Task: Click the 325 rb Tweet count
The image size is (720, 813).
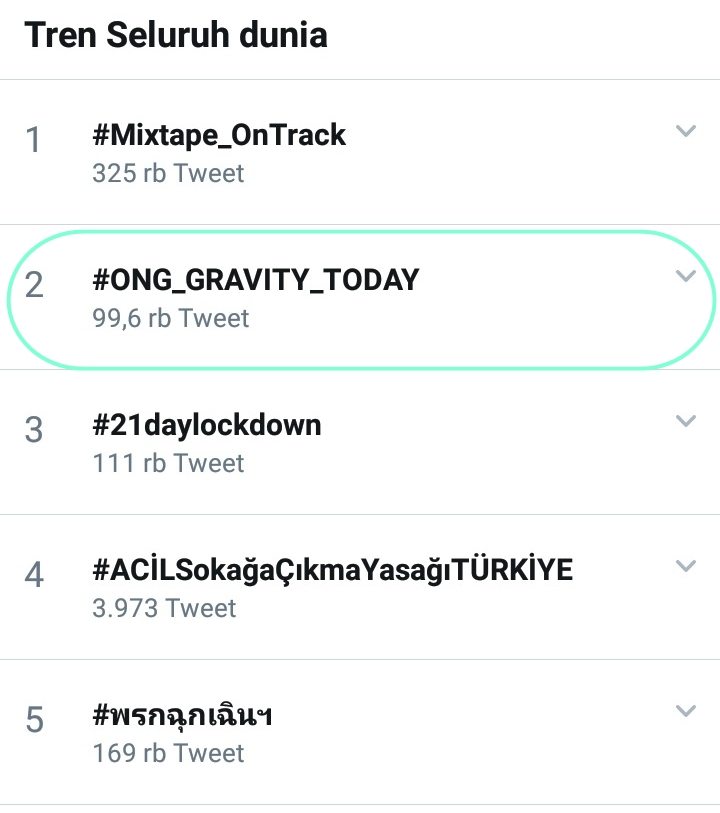Action: pos(168,173)
